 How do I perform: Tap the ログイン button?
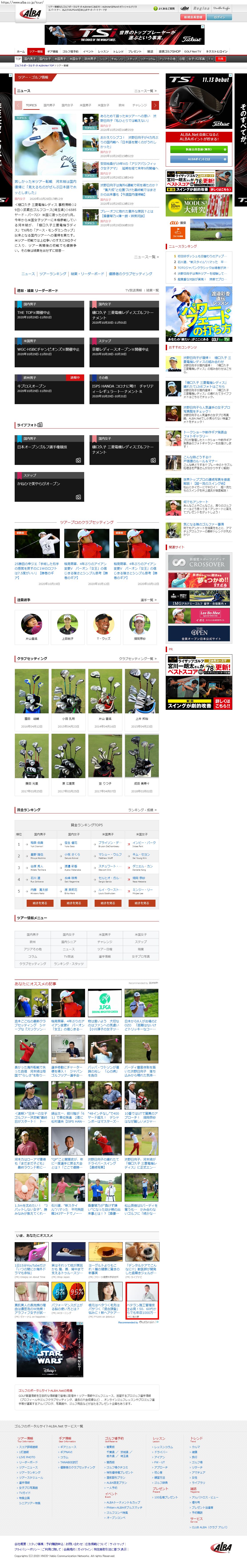pos(219,17)
